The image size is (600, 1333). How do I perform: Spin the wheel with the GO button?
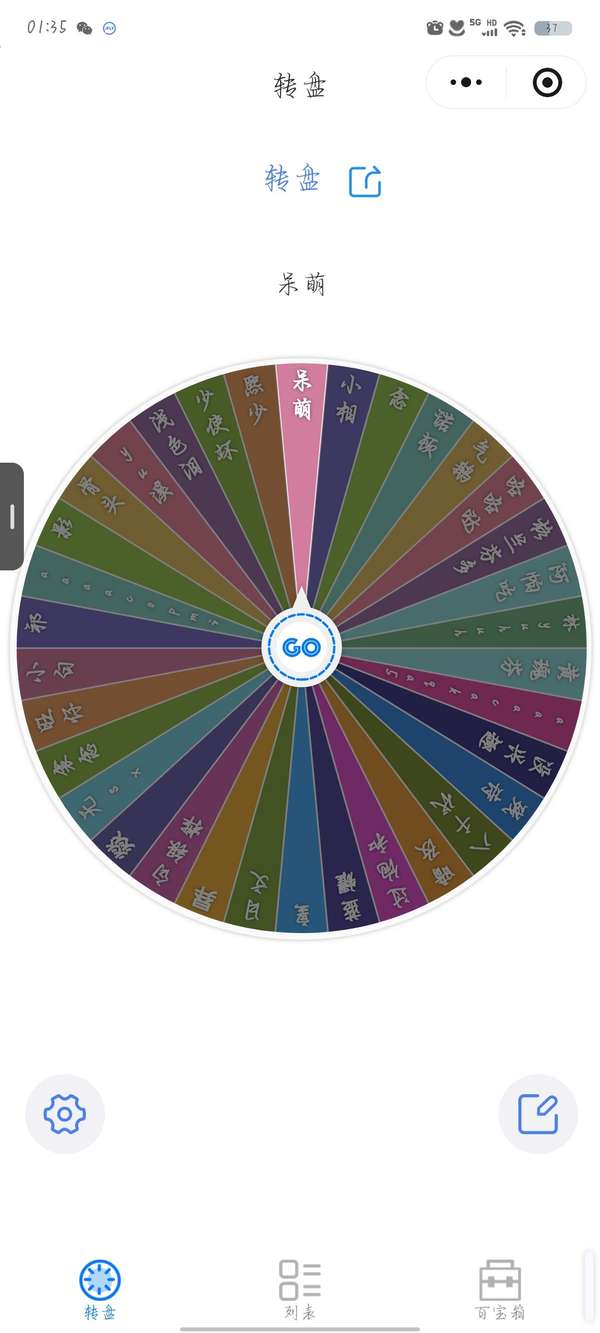301,647
